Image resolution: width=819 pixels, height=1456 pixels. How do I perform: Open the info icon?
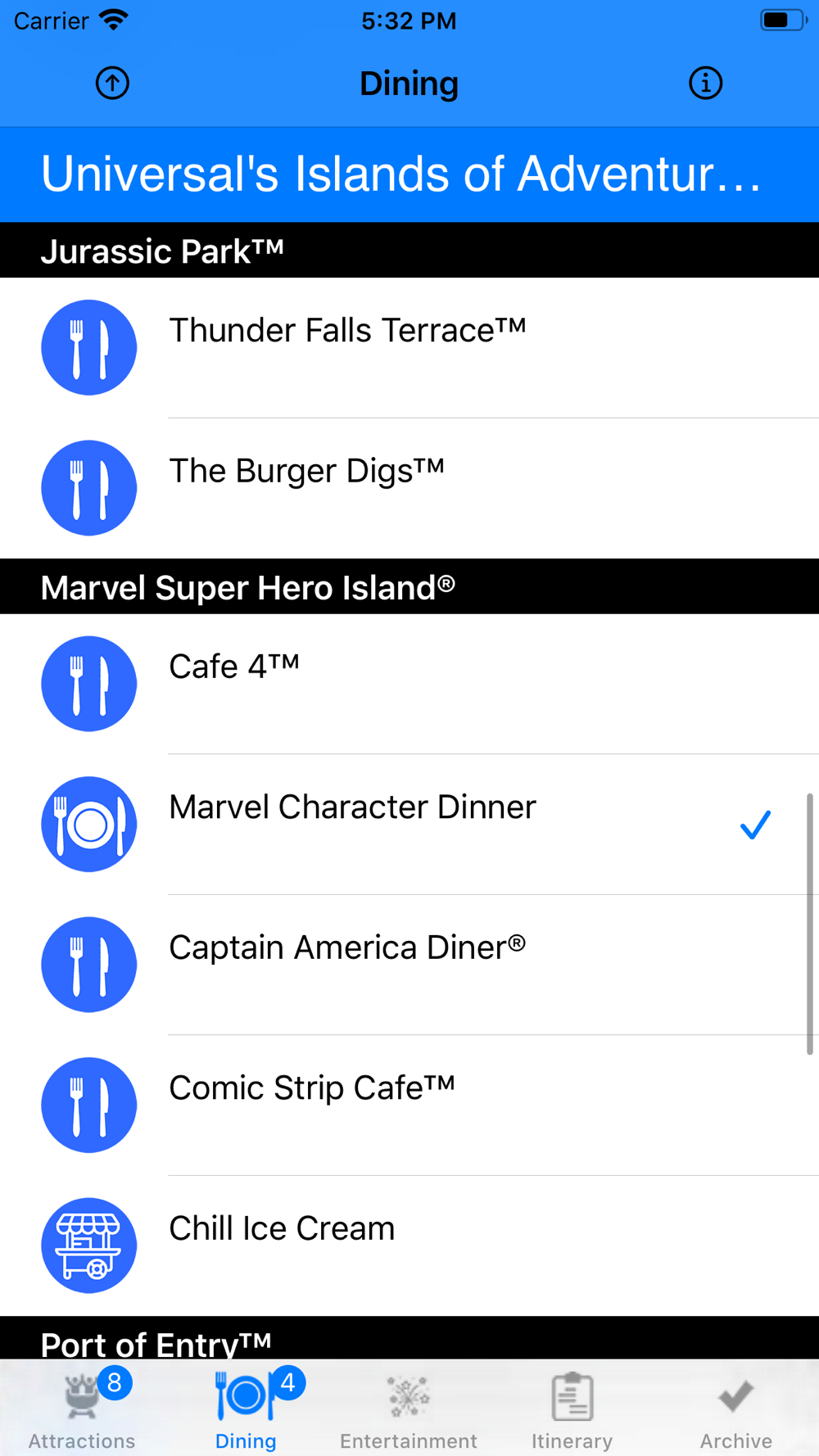coord(705,84)
